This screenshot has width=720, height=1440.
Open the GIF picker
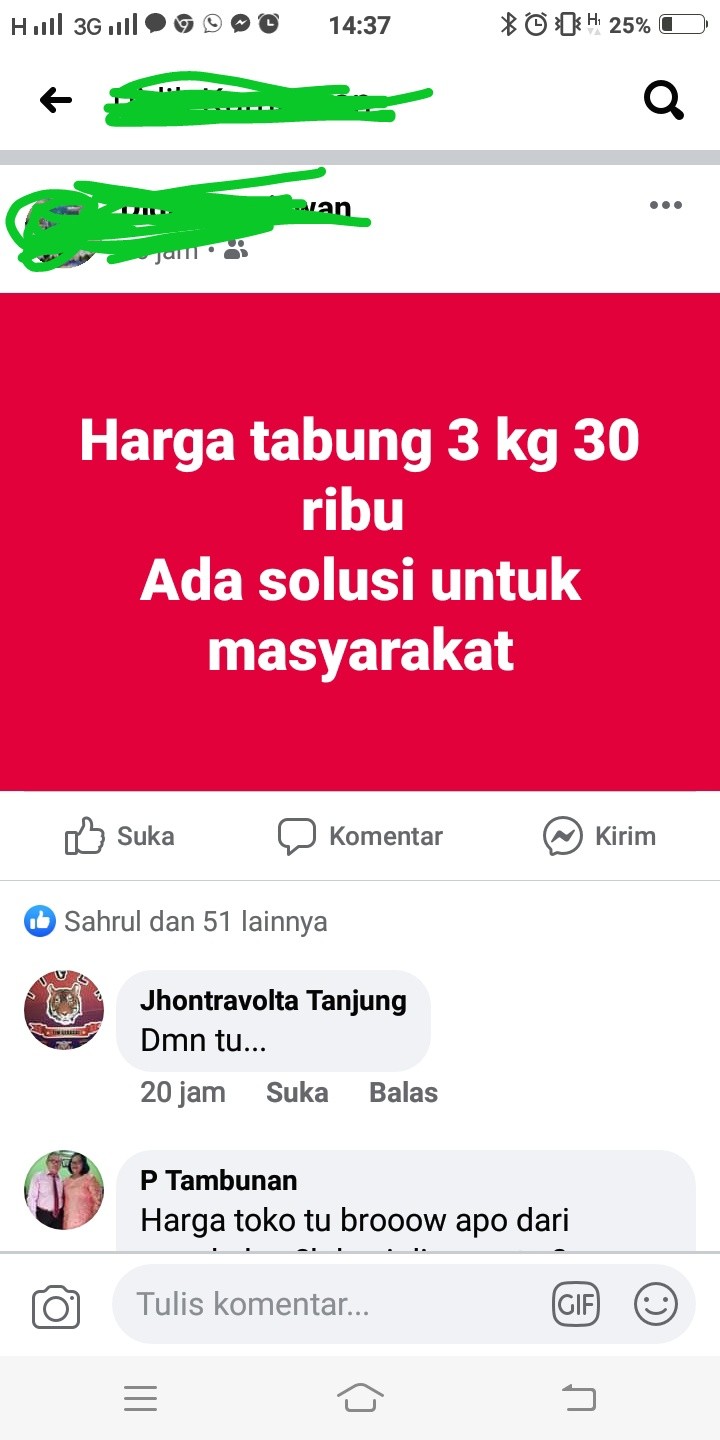tap(576, 1304)
